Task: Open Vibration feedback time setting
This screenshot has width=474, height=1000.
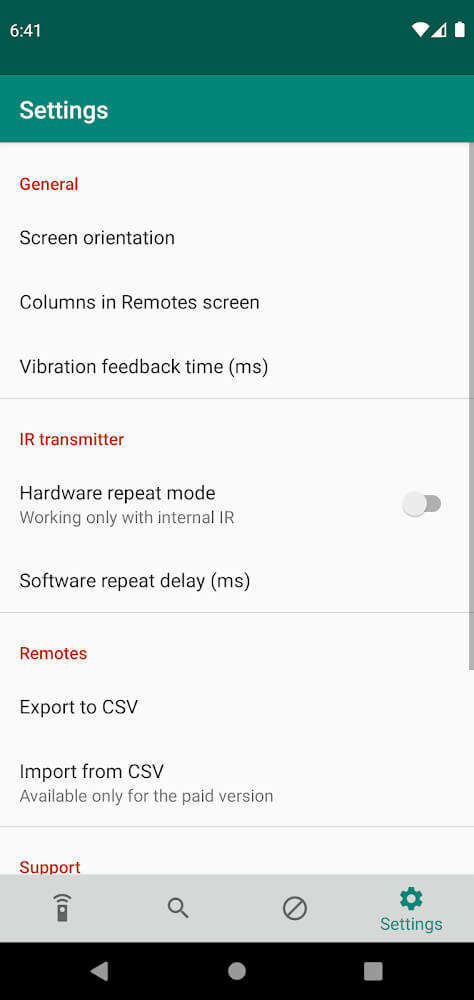Action: 237,367
